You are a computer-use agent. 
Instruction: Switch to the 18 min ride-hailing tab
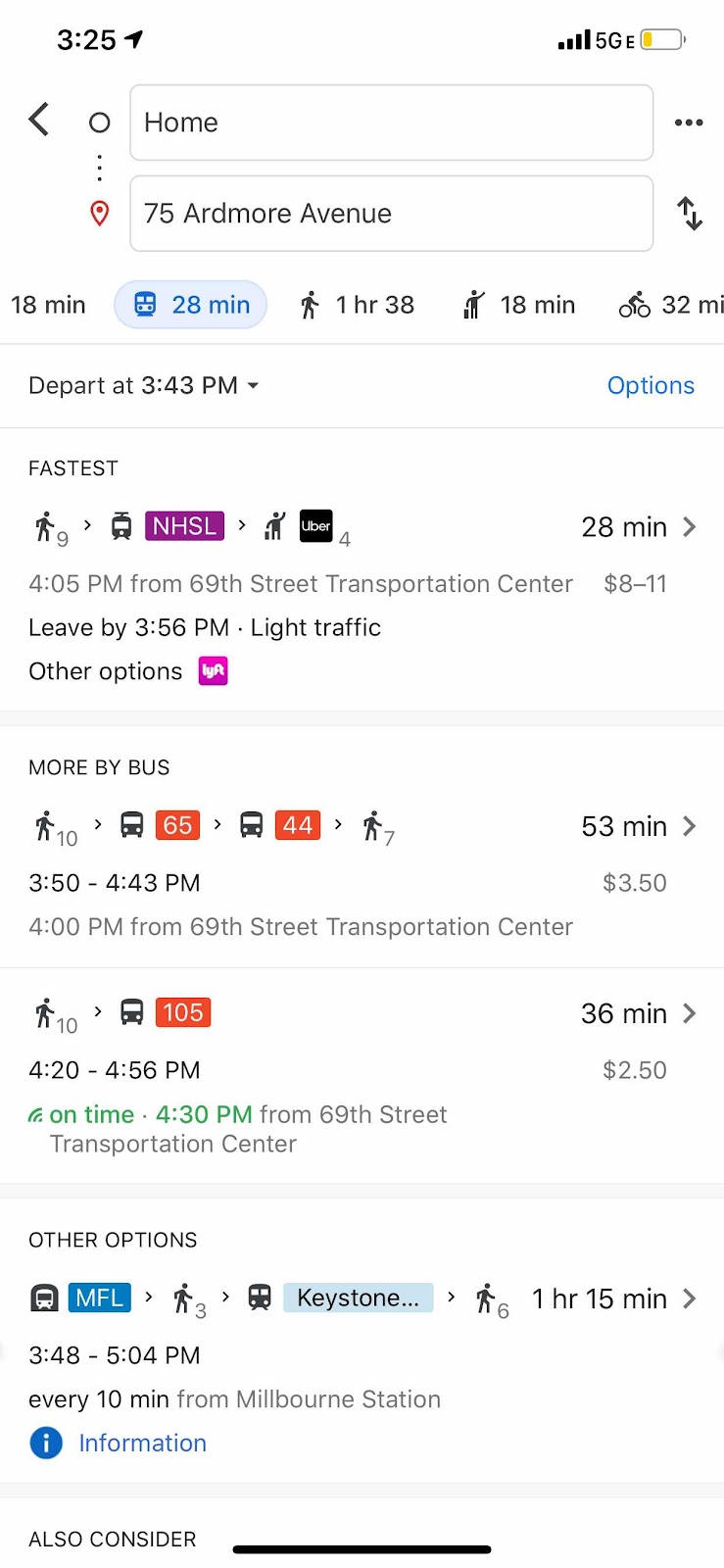click(x=519, y=305)
